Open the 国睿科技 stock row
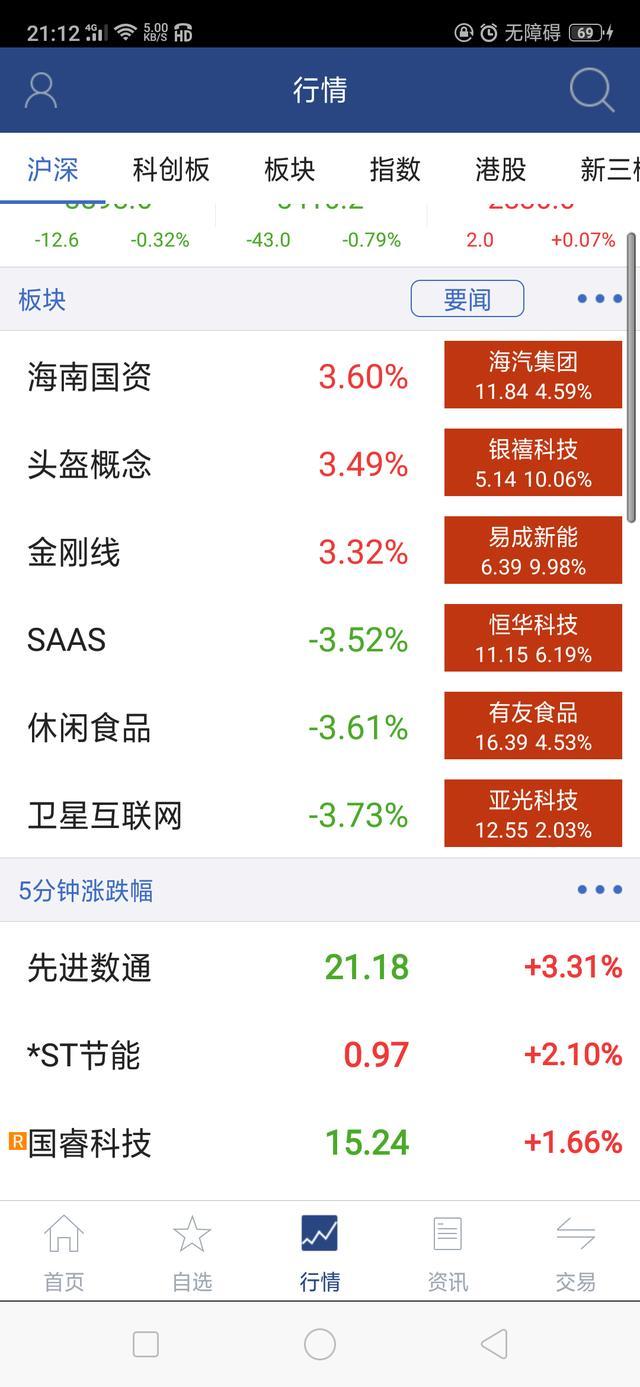Image resolution: width=640 pixels, height=1387 pixels. [x=320, y=1142]
